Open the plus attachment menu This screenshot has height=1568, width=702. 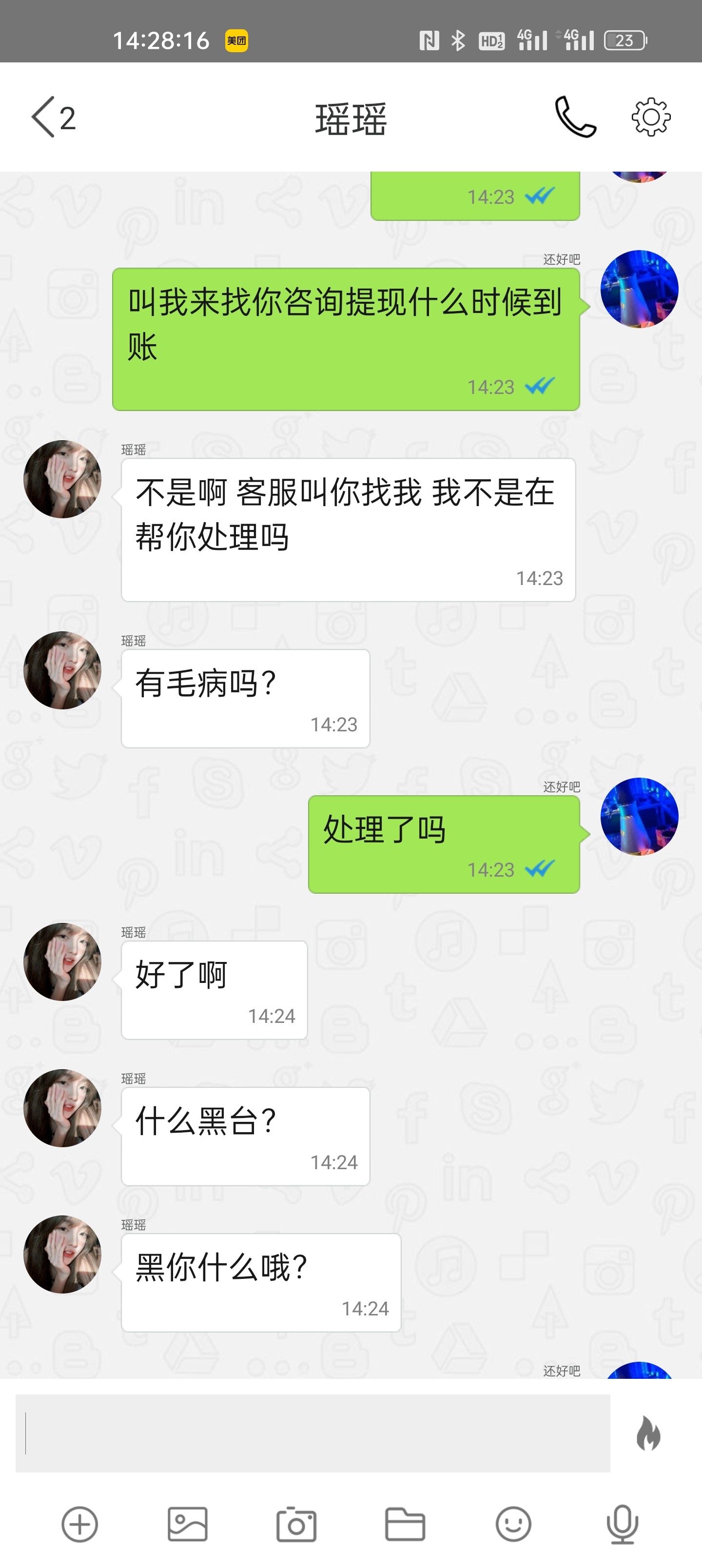pyautogui.click(x=80, y=1524)
